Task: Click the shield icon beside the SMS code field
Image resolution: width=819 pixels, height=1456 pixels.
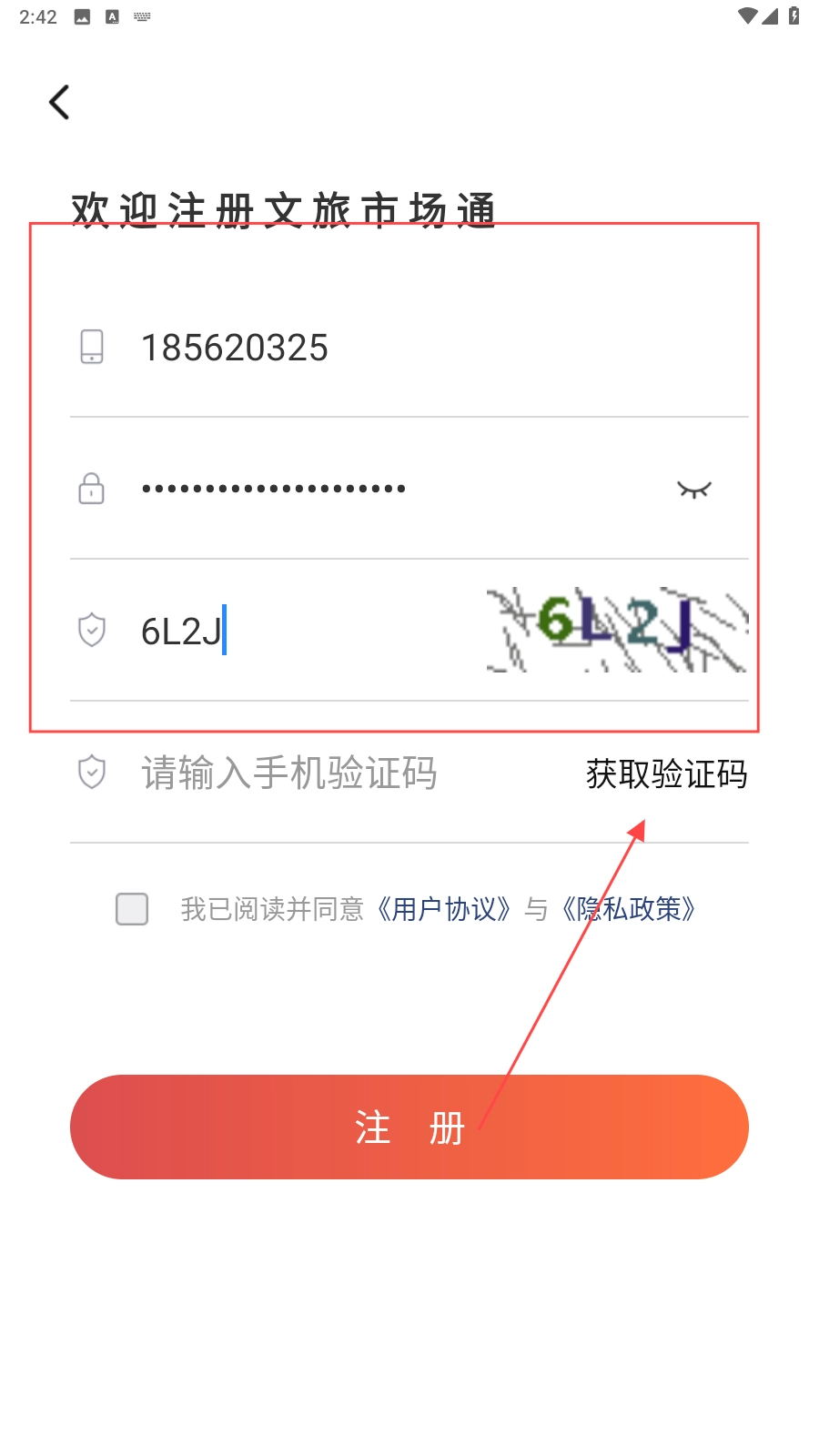Action: point(91,773)
